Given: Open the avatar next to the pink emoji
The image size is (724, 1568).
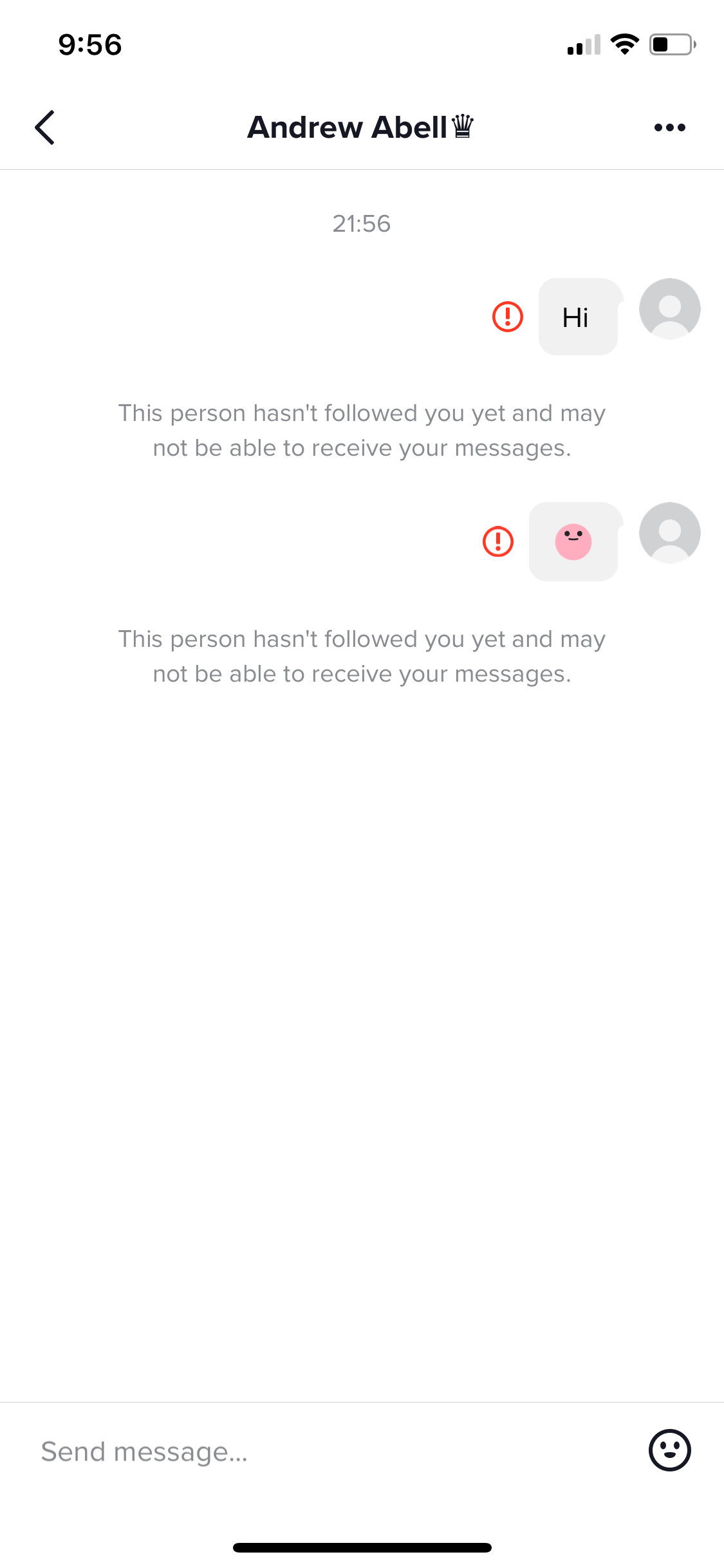Looking at the screenshot, I should coord(669,533).
